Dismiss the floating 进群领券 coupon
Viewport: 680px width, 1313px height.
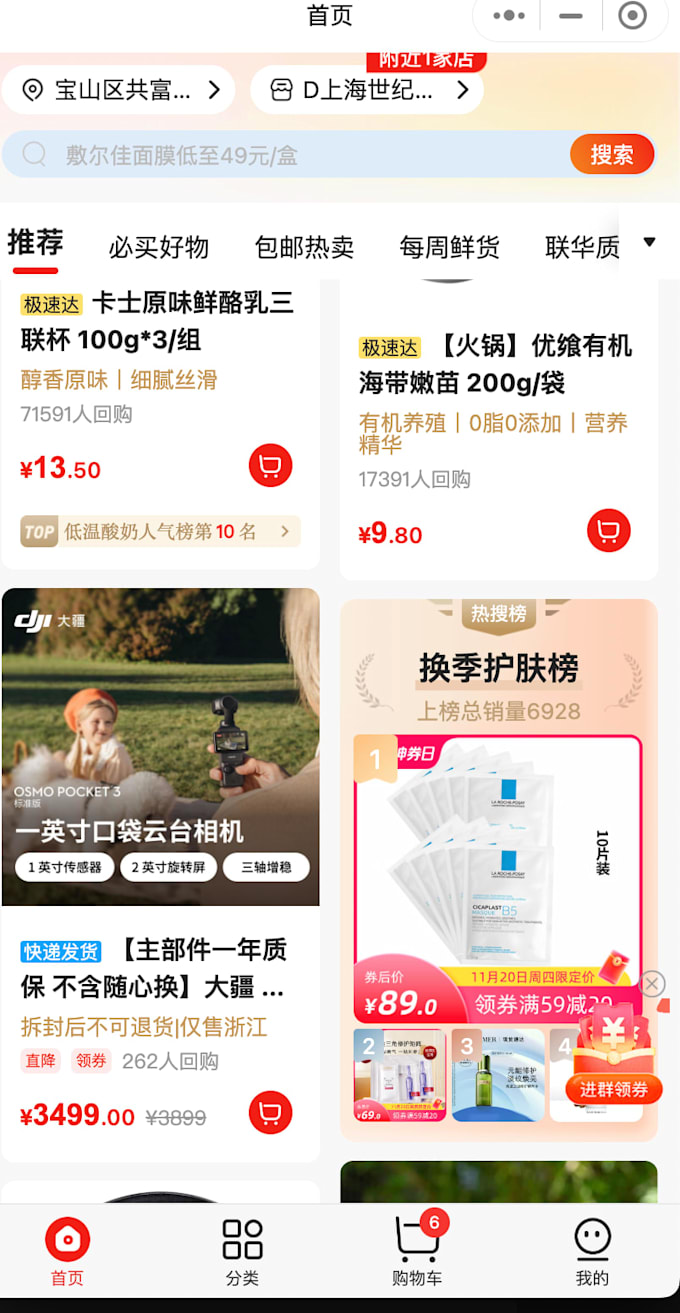point(652,984)
